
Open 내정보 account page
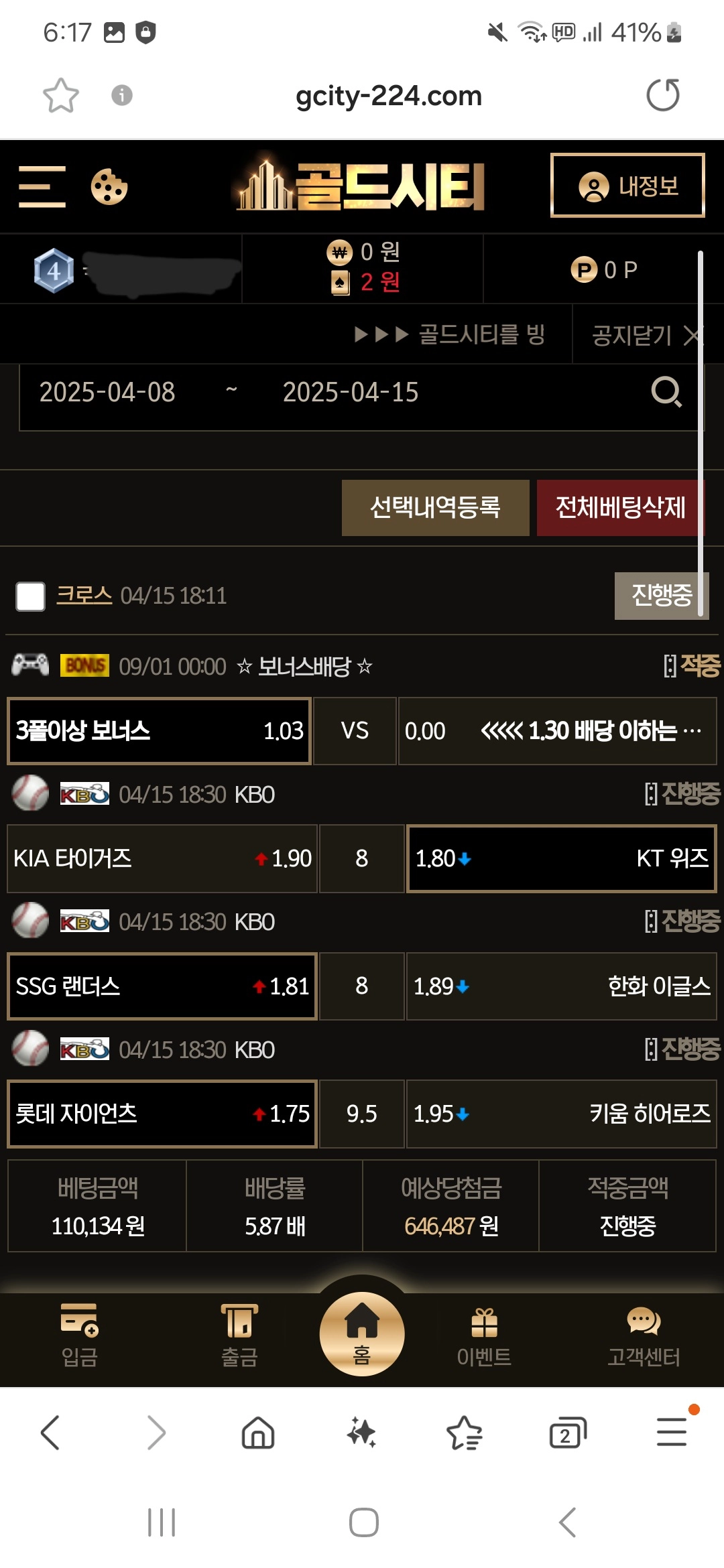click(627, 186)
